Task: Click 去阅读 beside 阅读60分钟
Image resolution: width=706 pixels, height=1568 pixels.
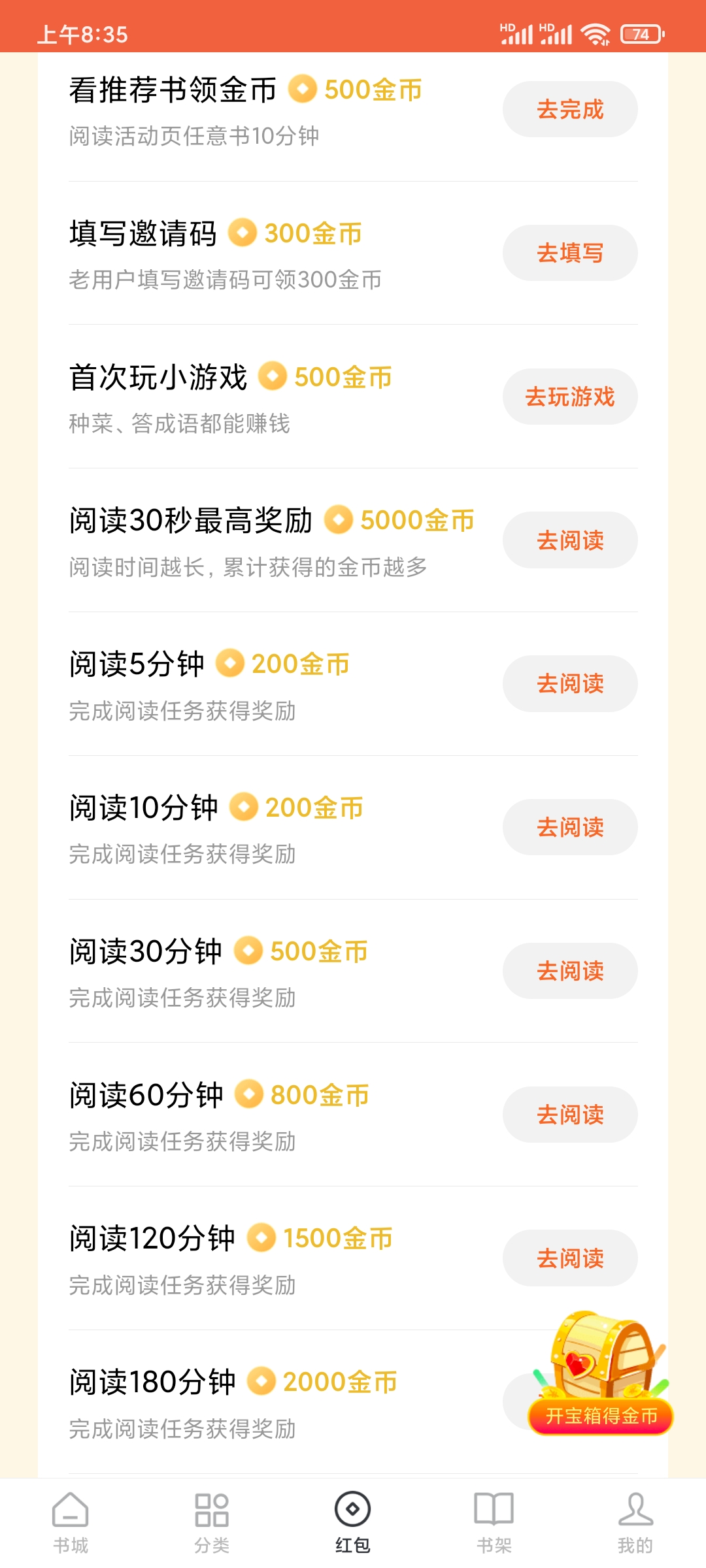Action: point(569,1115)
